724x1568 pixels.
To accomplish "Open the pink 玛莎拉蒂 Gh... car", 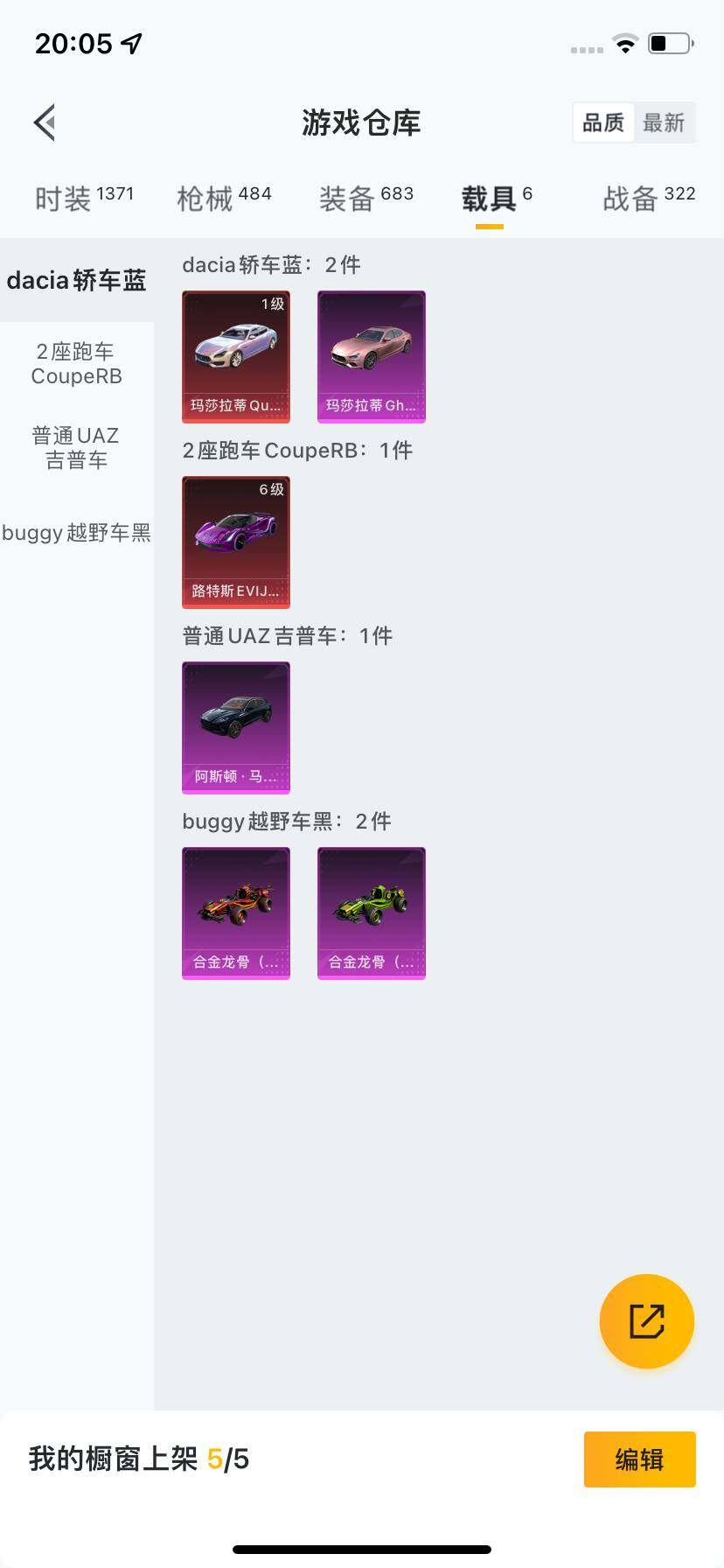I will click(372, 357).
